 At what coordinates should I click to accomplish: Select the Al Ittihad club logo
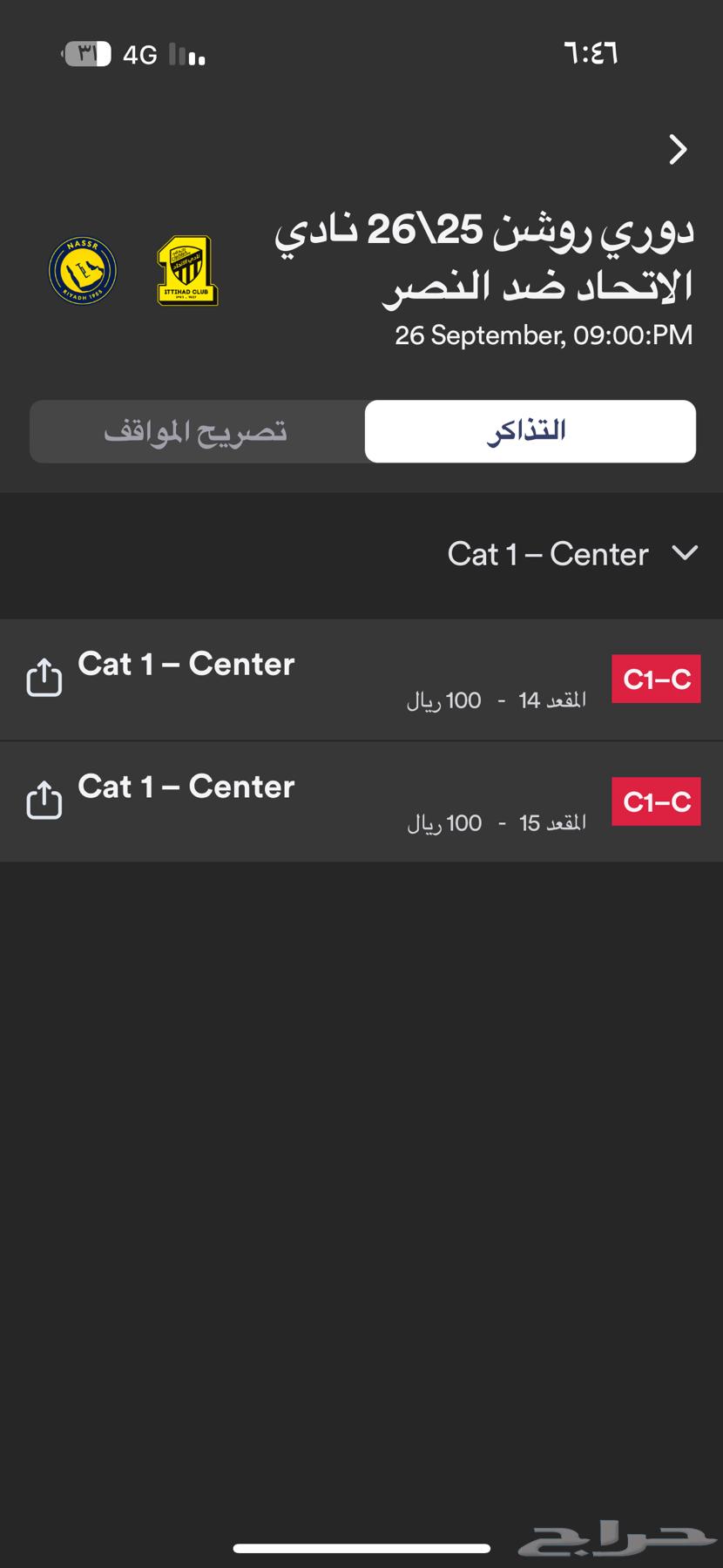184,272
